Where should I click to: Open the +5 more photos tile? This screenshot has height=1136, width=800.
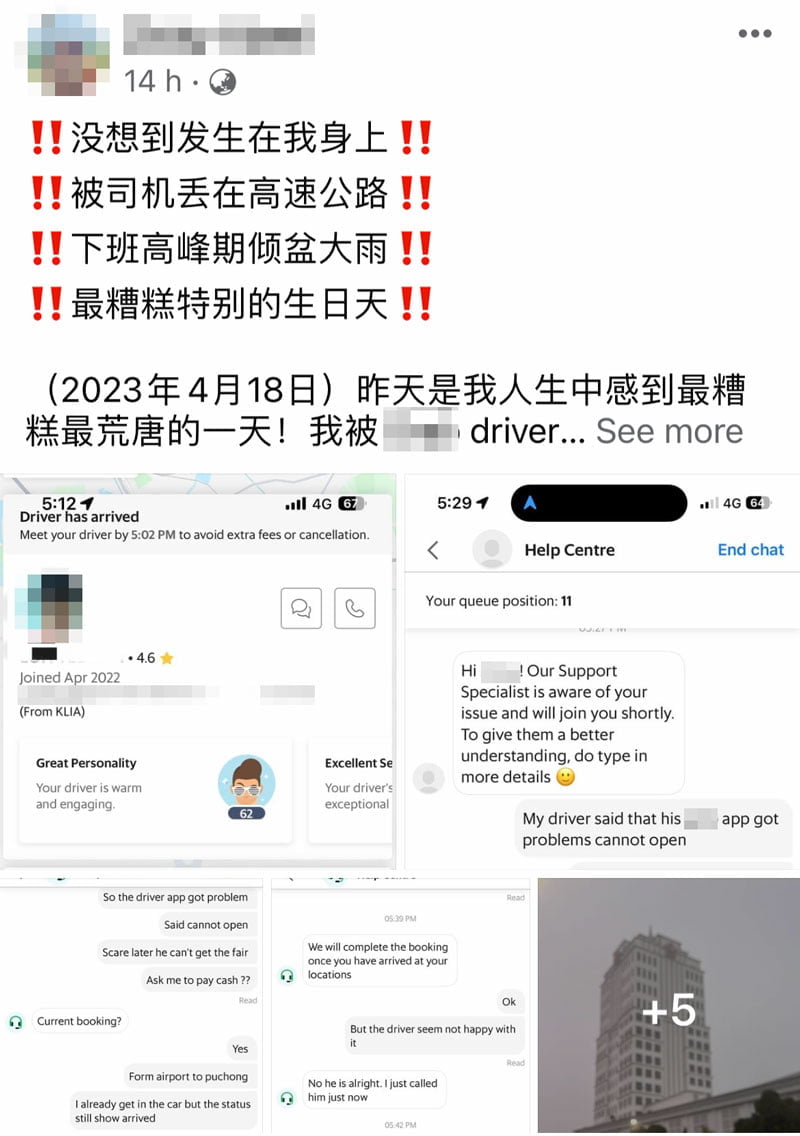coord(668,1005)
